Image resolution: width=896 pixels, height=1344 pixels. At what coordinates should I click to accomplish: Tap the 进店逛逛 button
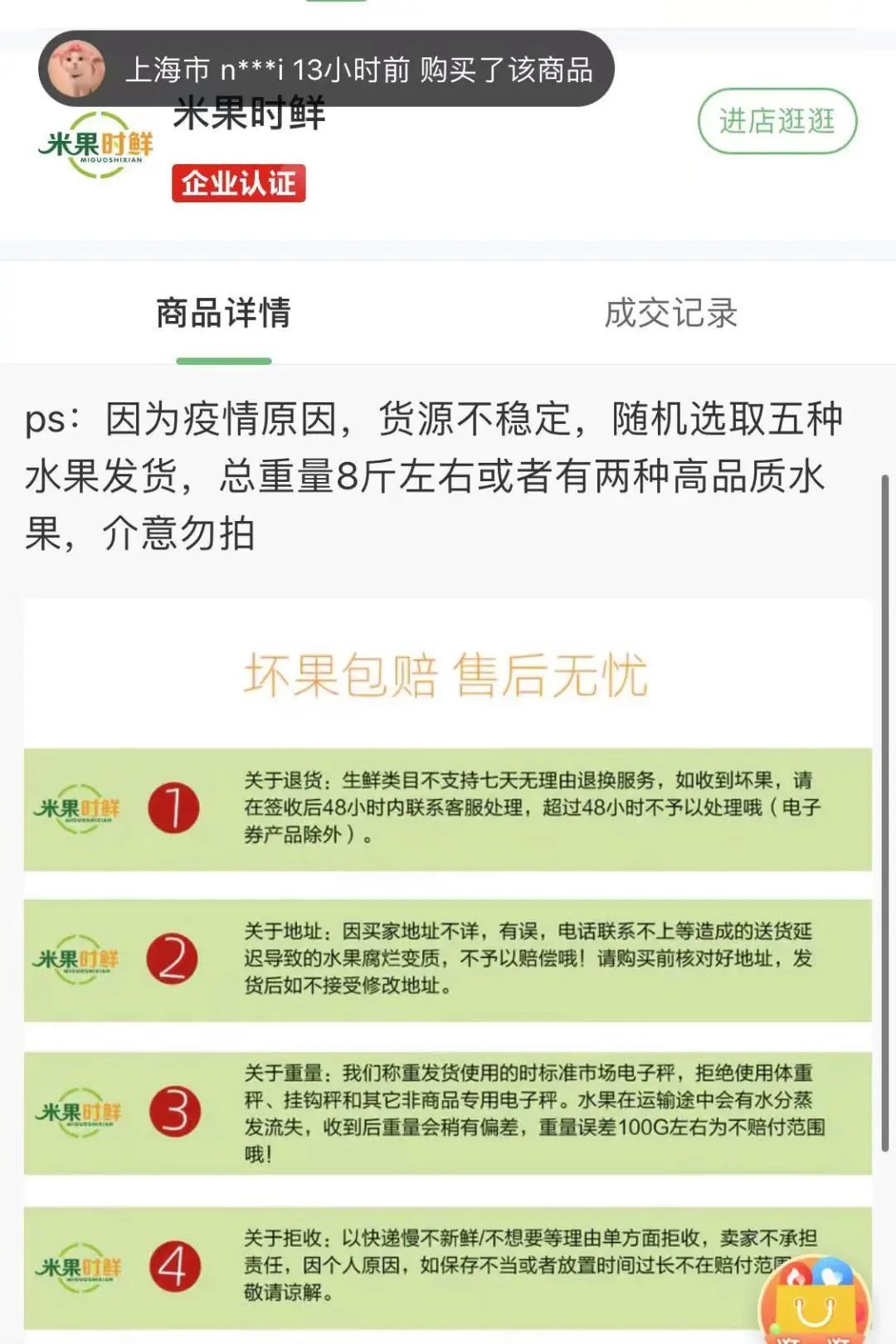coord(777,121)
